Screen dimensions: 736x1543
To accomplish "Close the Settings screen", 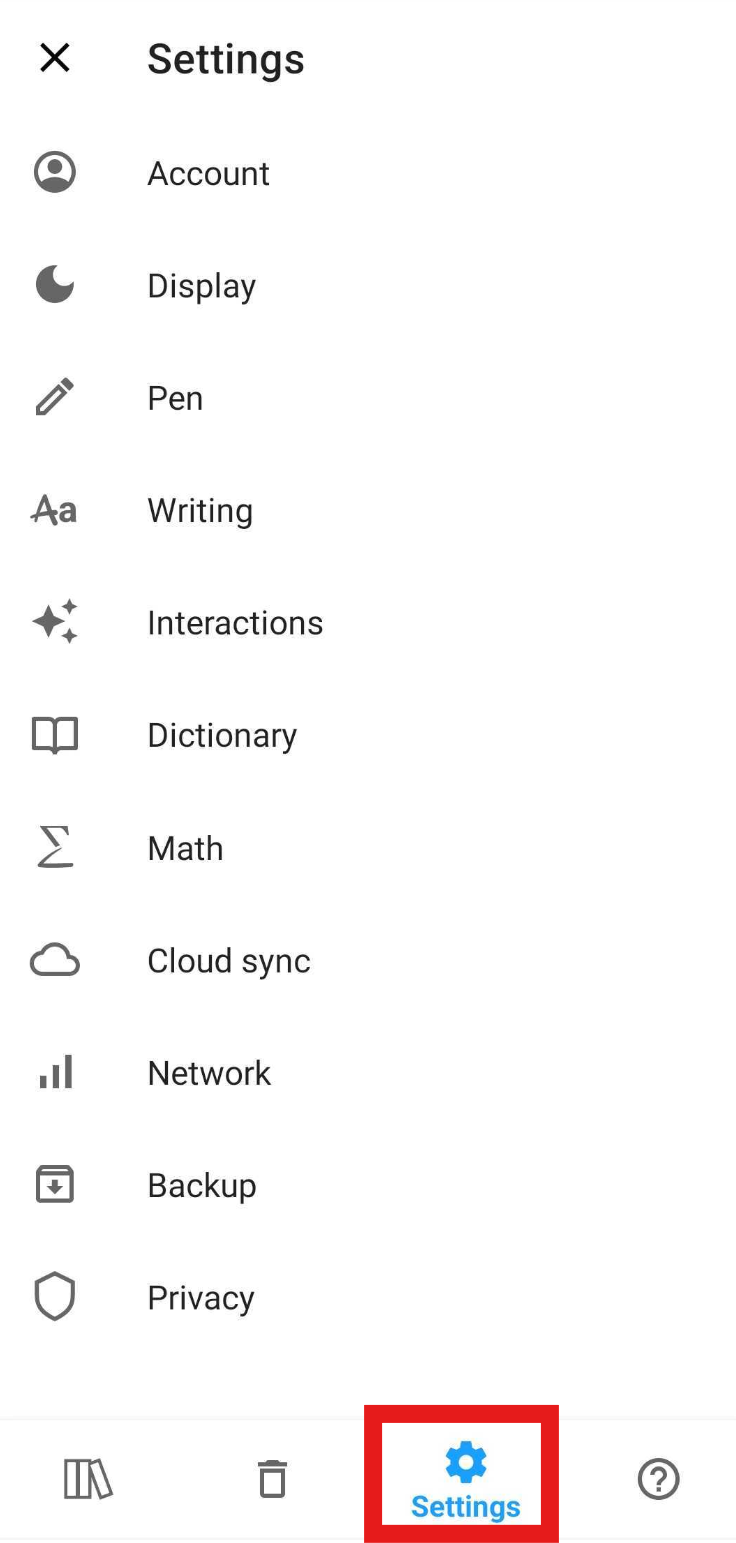I will pyautogui.click(x=55, y=59).
